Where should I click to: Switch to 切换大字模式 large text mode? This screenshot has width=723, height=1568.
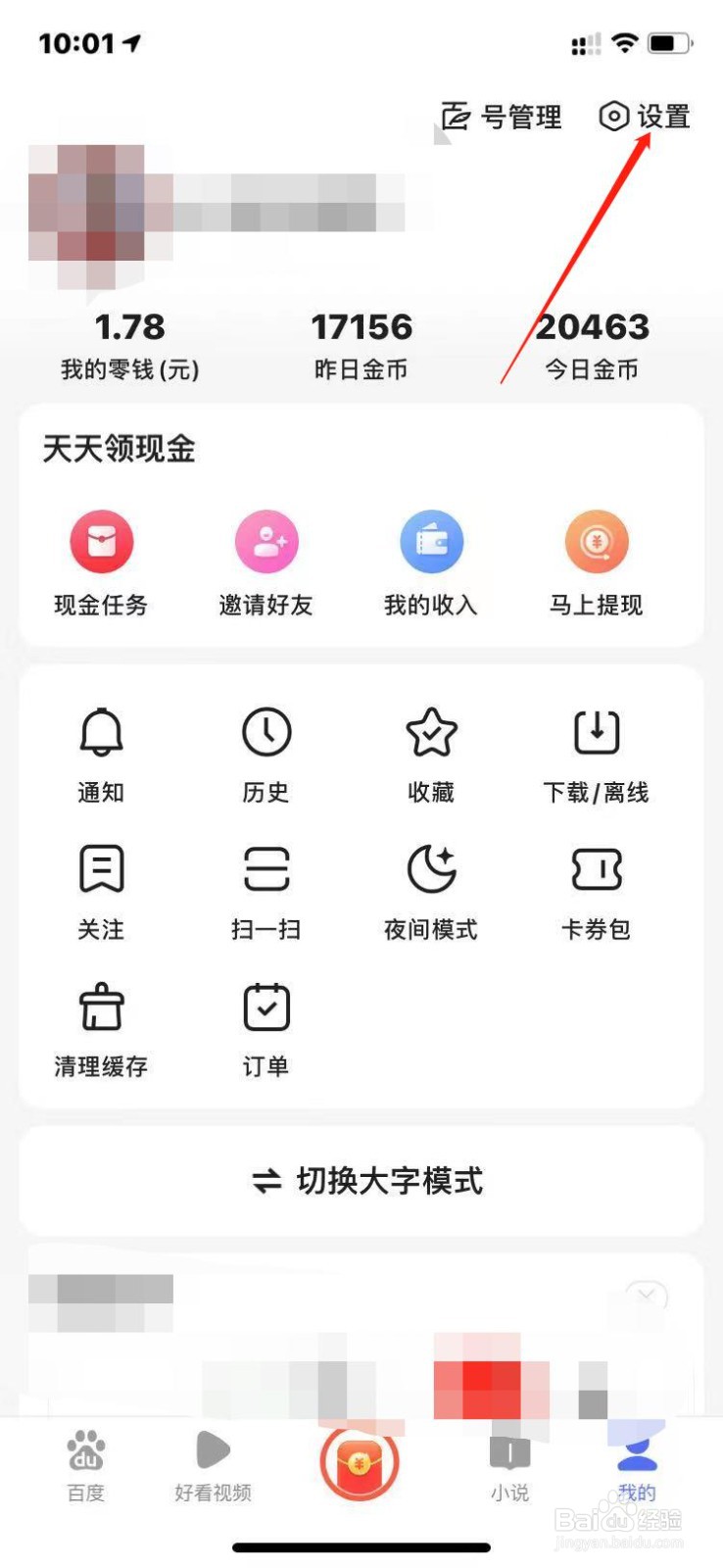(x=361, y=1182)
